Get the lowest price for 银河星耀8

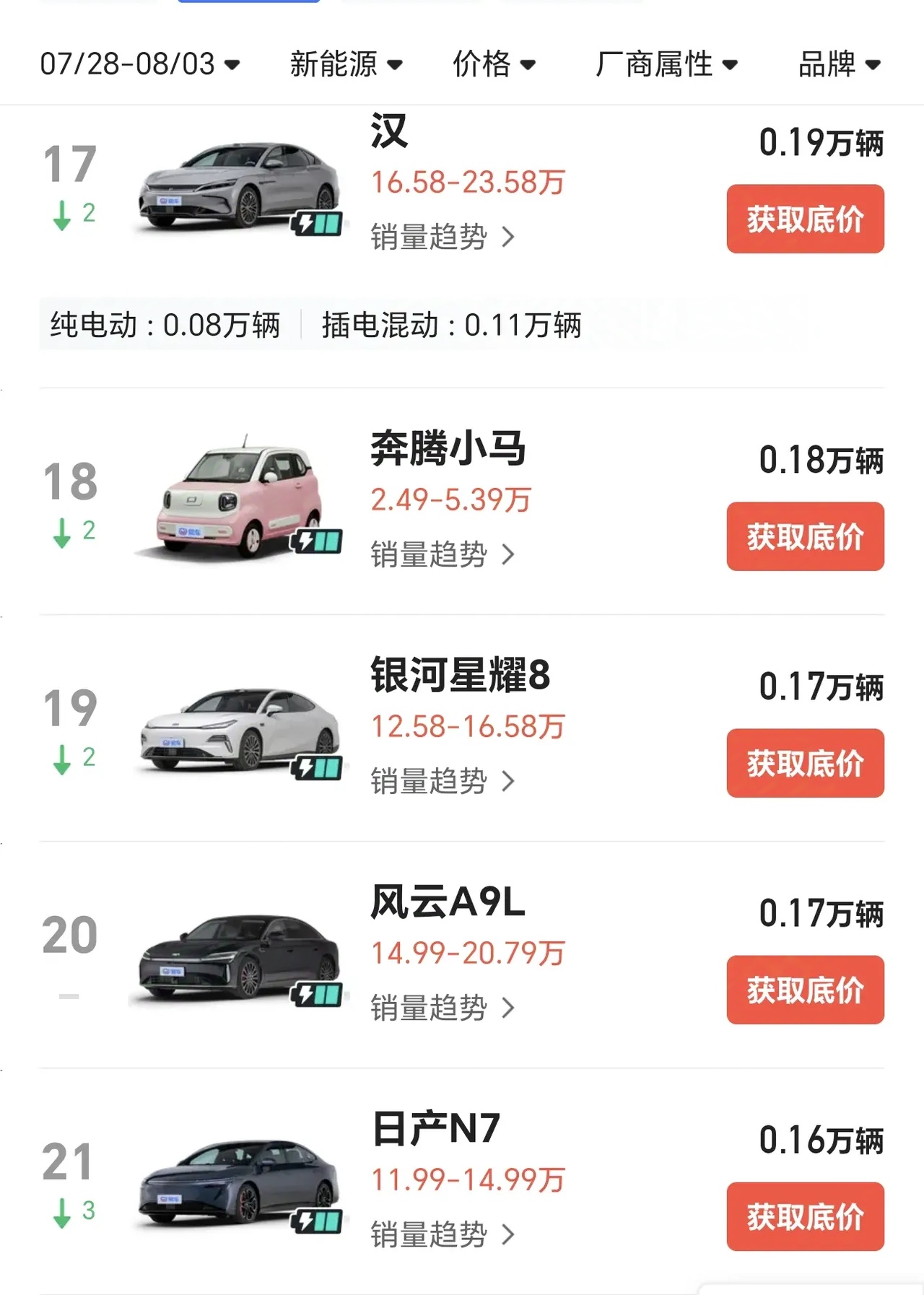(x=805, y=763)
